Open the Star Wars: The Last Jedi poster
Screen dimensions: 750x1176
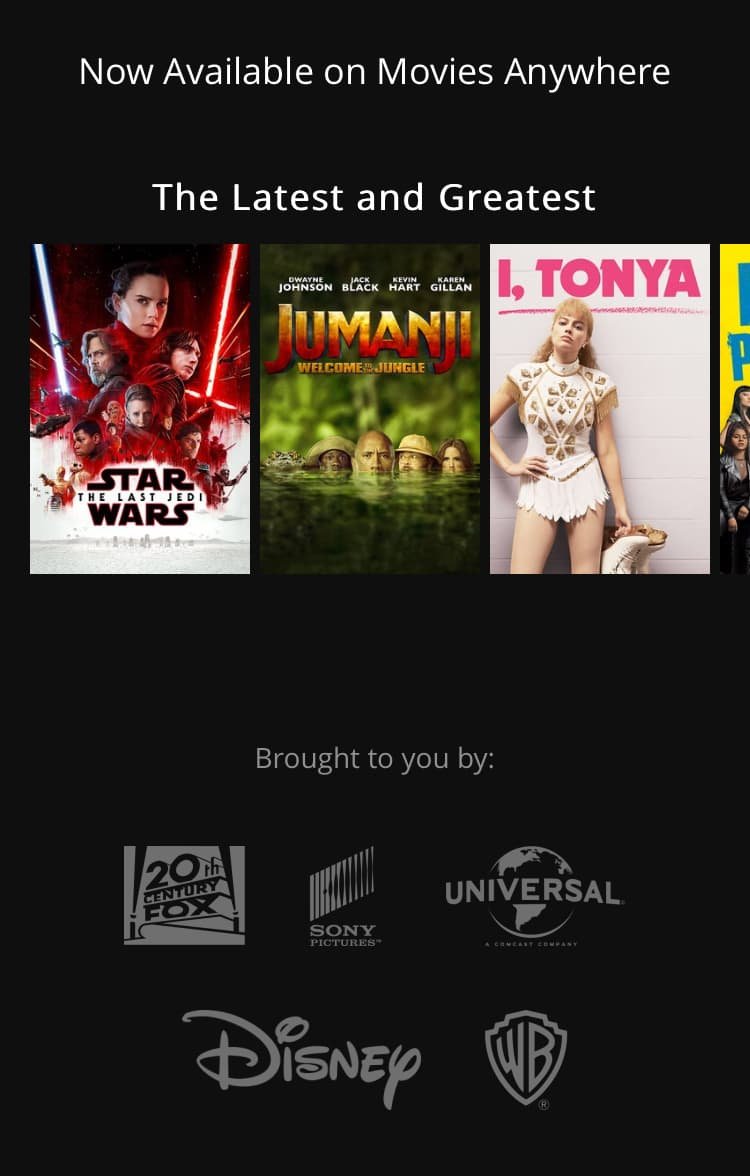pyautogui.click(x=140, y=408)
